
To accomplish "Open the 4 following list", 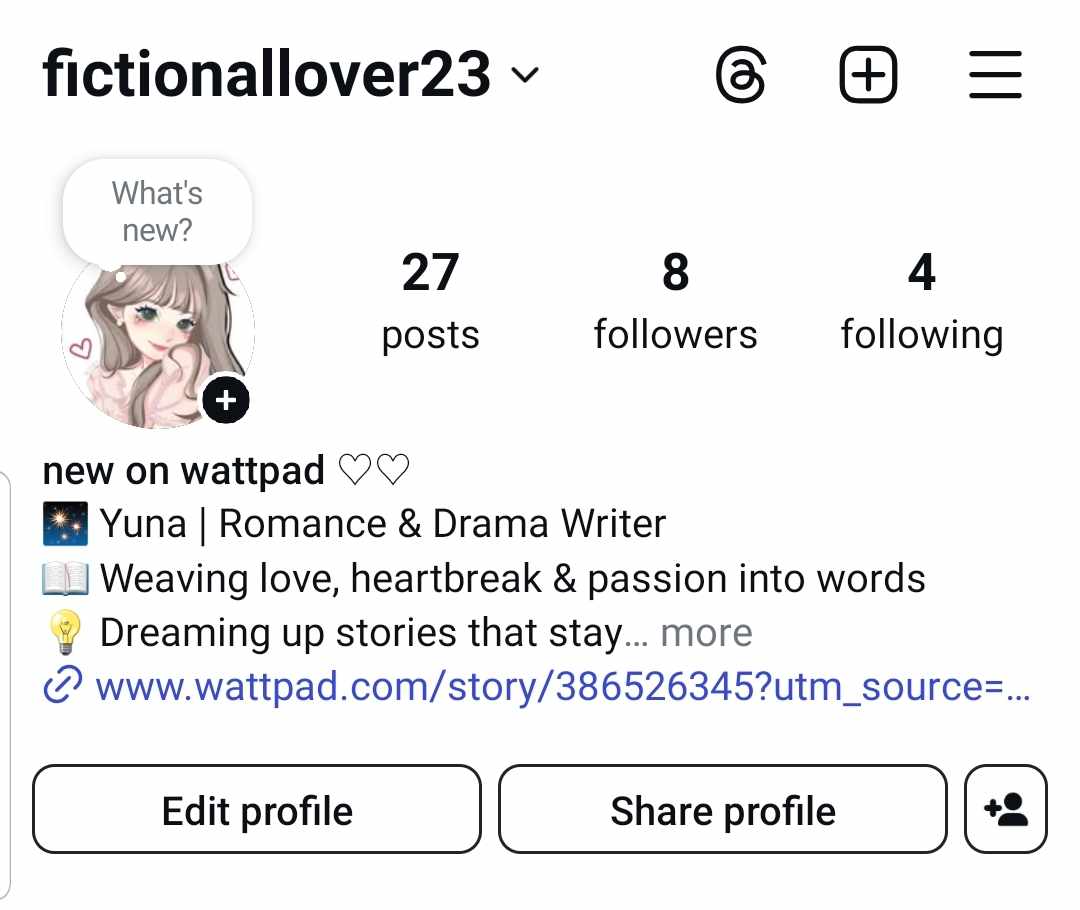I will point(921,301).
